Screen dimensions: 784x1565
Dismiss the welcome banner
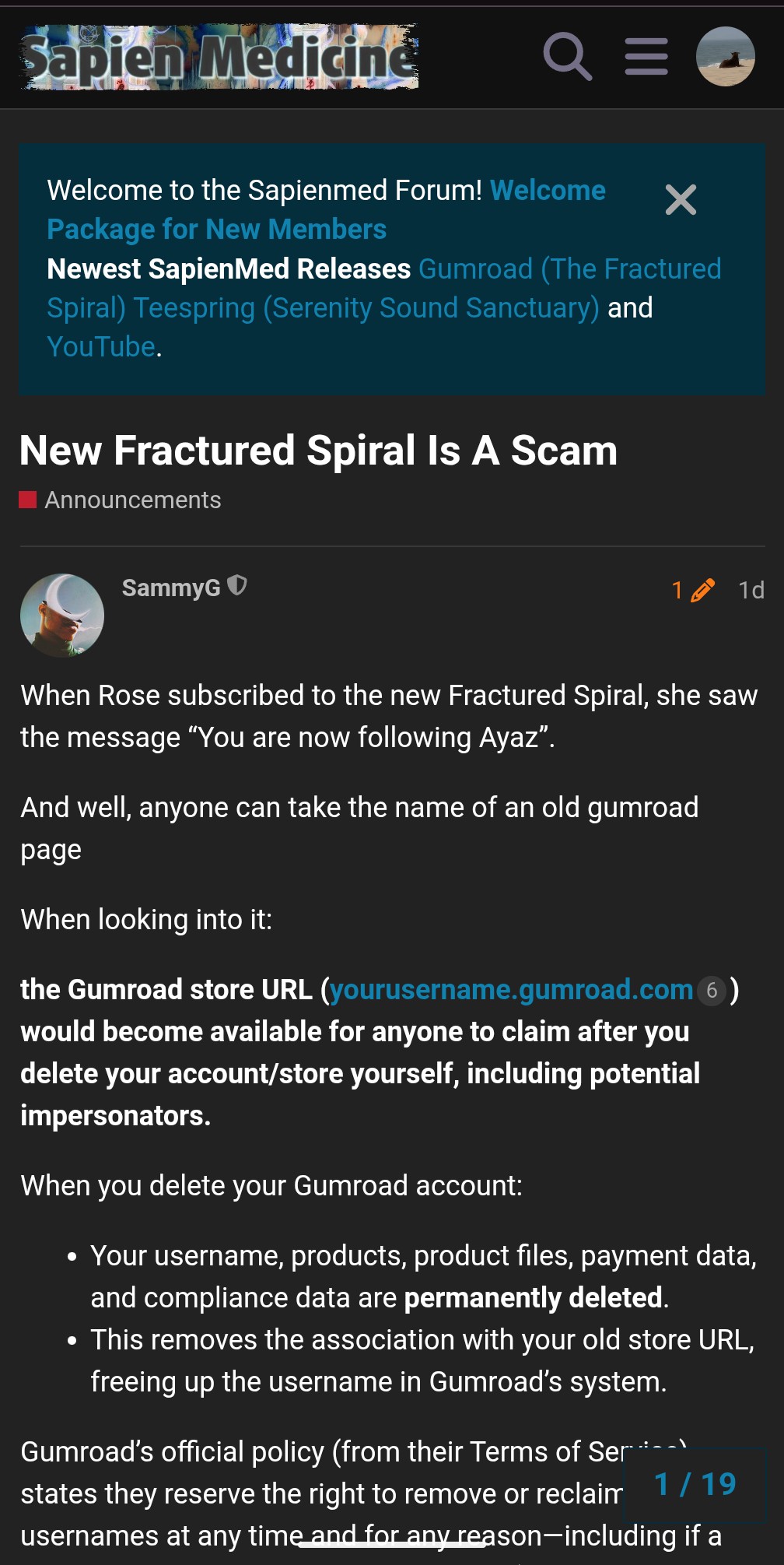(681, 200)
